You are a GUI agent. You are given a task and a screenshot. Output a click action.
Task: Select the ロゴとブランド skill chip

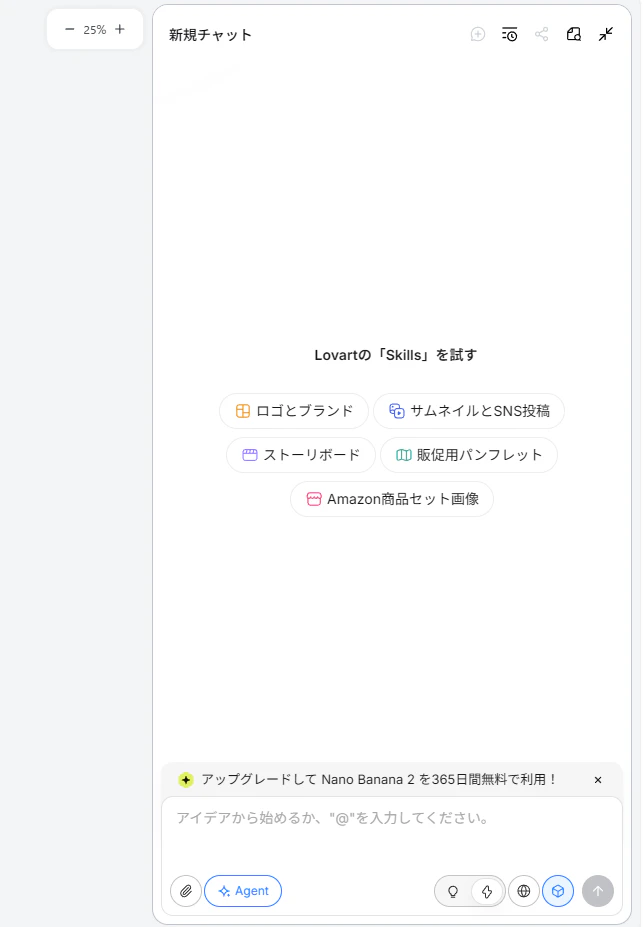(294, 411)
